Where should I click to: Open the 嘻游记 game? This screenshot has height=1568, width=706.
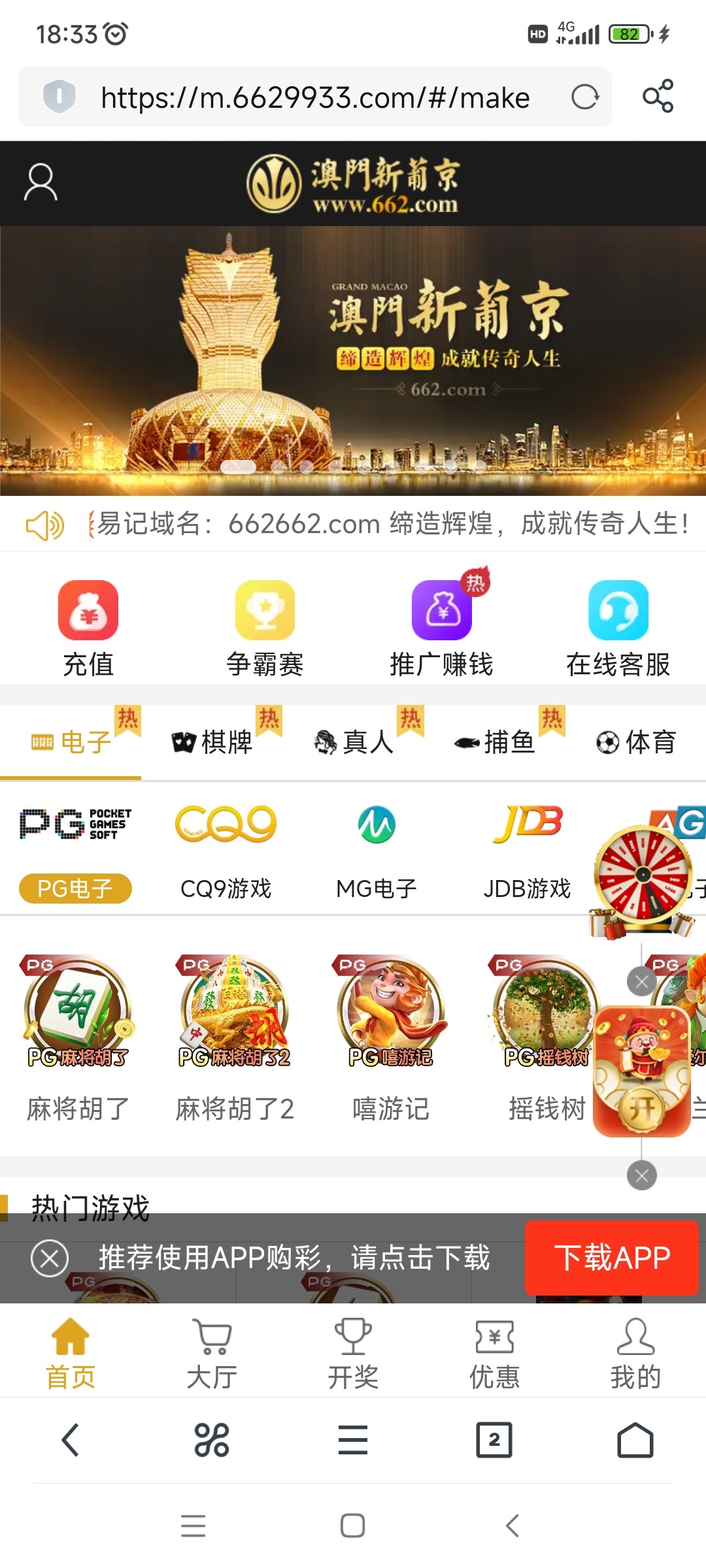coord(391,1037)
